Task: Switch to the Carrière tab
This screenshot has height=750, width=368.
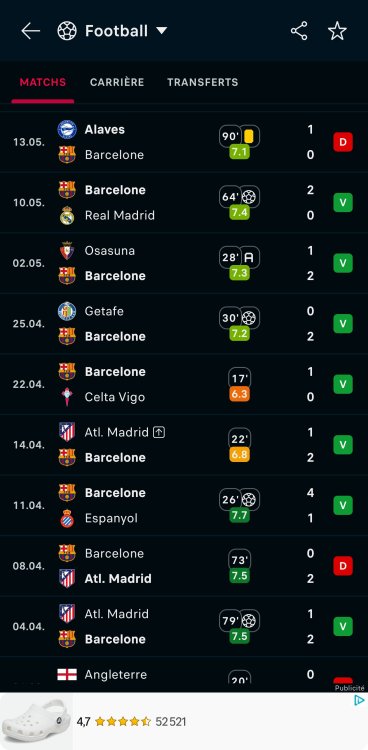Action: click(117, 82)
